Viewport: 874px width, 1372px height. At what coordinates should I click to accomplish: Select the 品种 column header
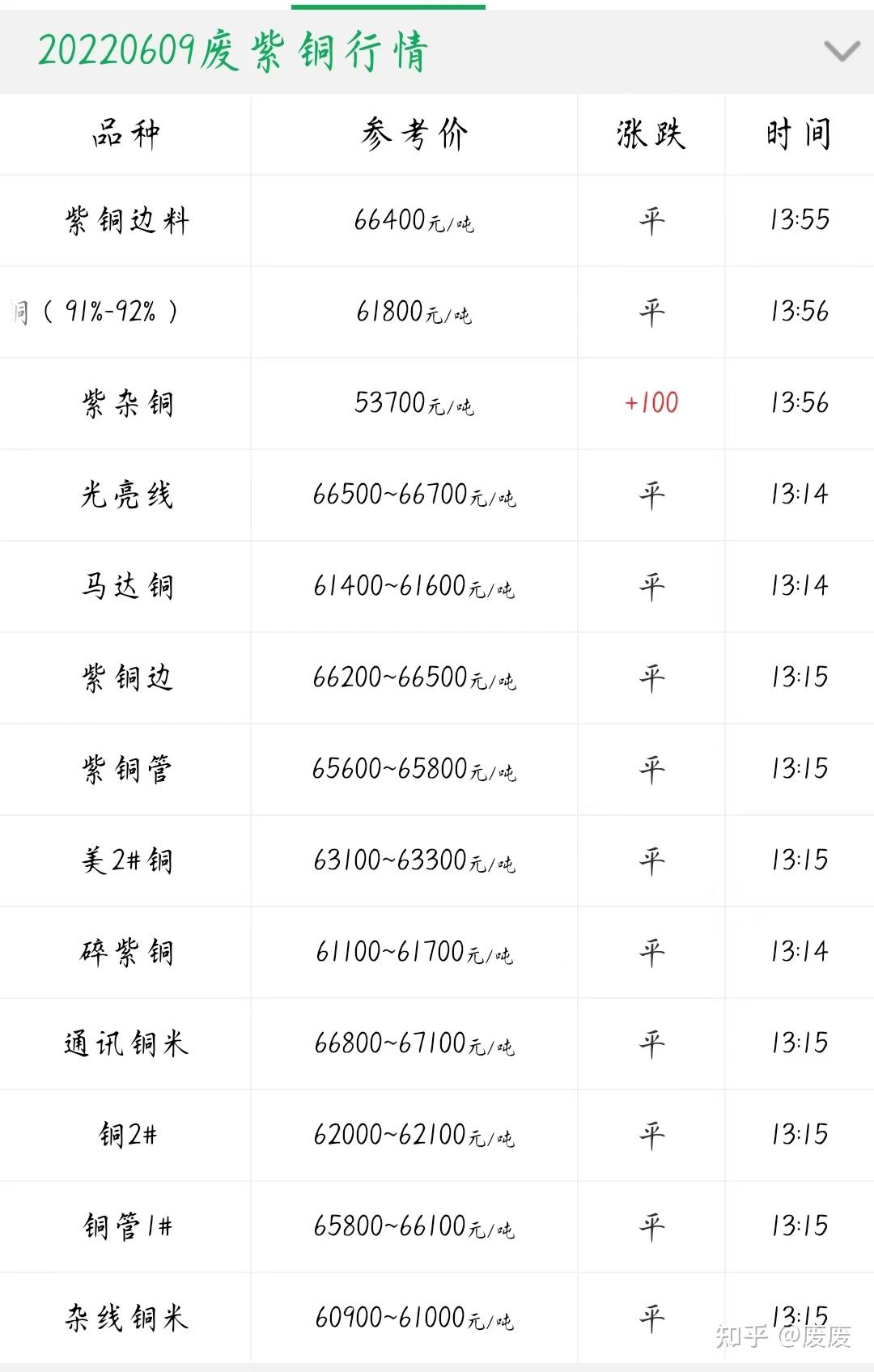(x=124, y=135)
